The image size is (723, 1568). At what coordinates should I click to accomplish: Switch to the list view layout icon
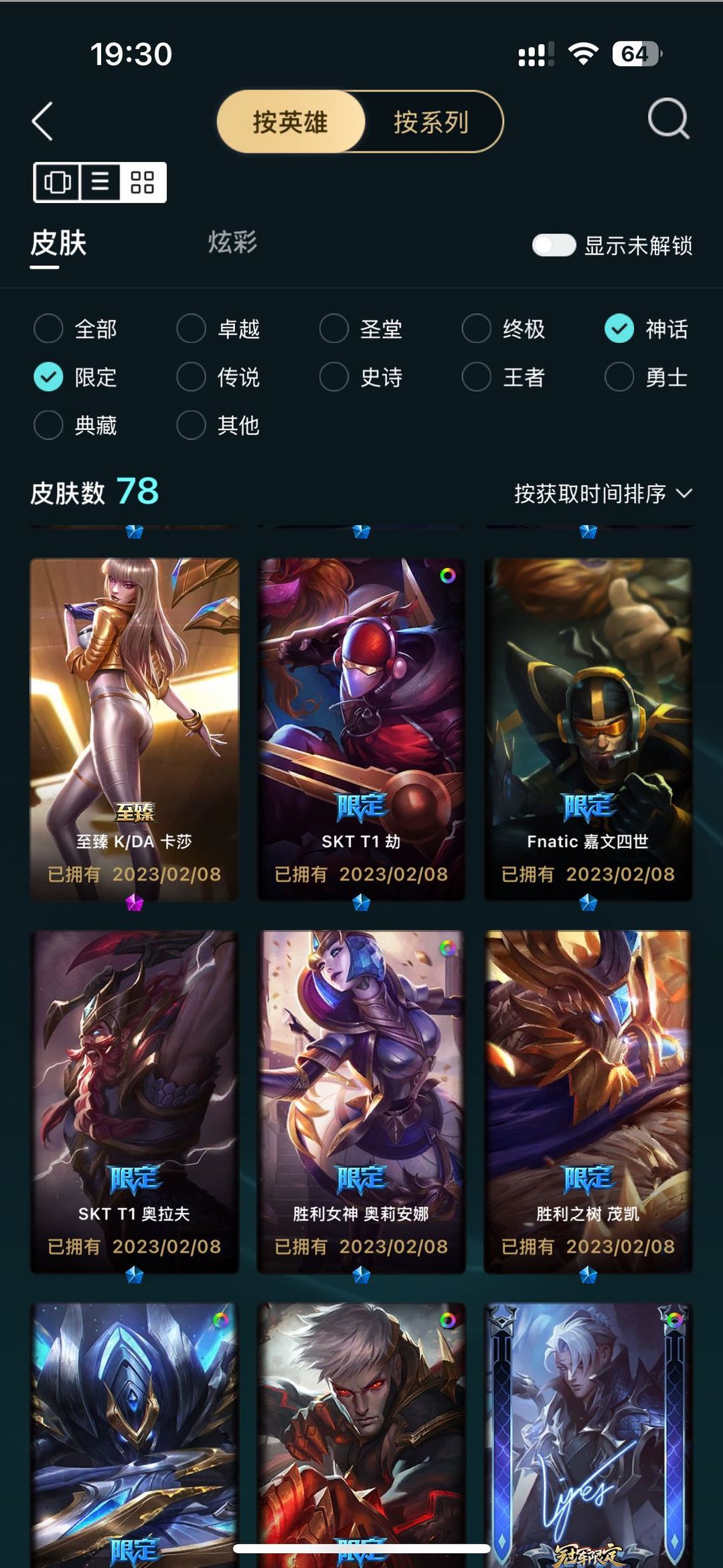coord(100,182)
